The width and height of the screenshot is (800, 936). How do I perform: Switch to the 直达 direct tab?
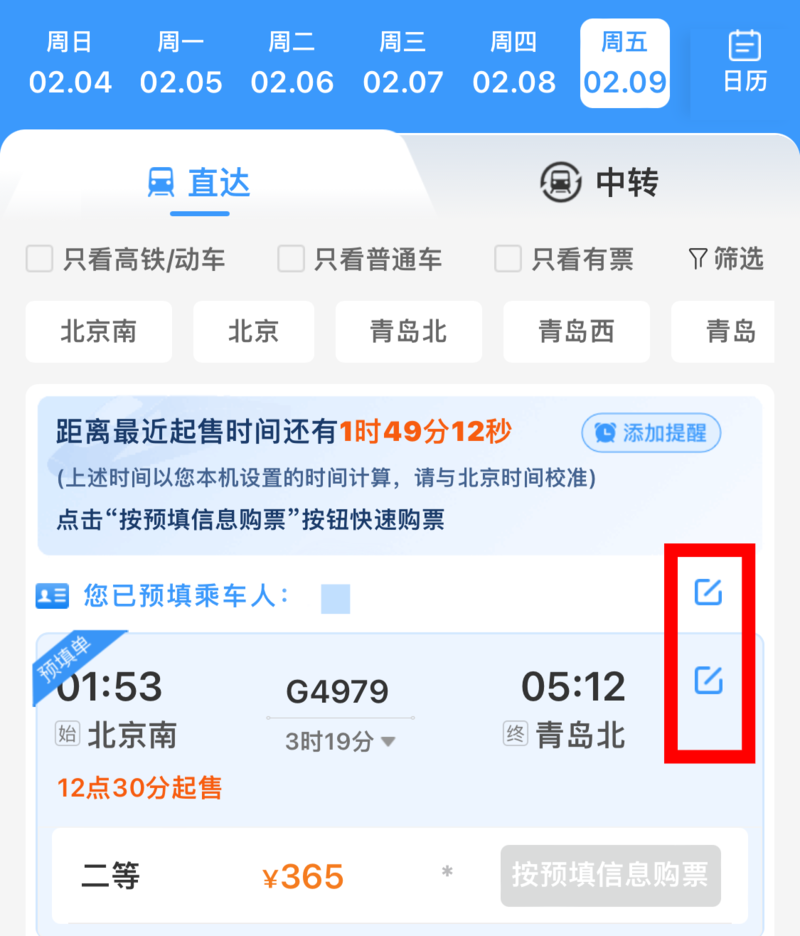click(199, 183)
